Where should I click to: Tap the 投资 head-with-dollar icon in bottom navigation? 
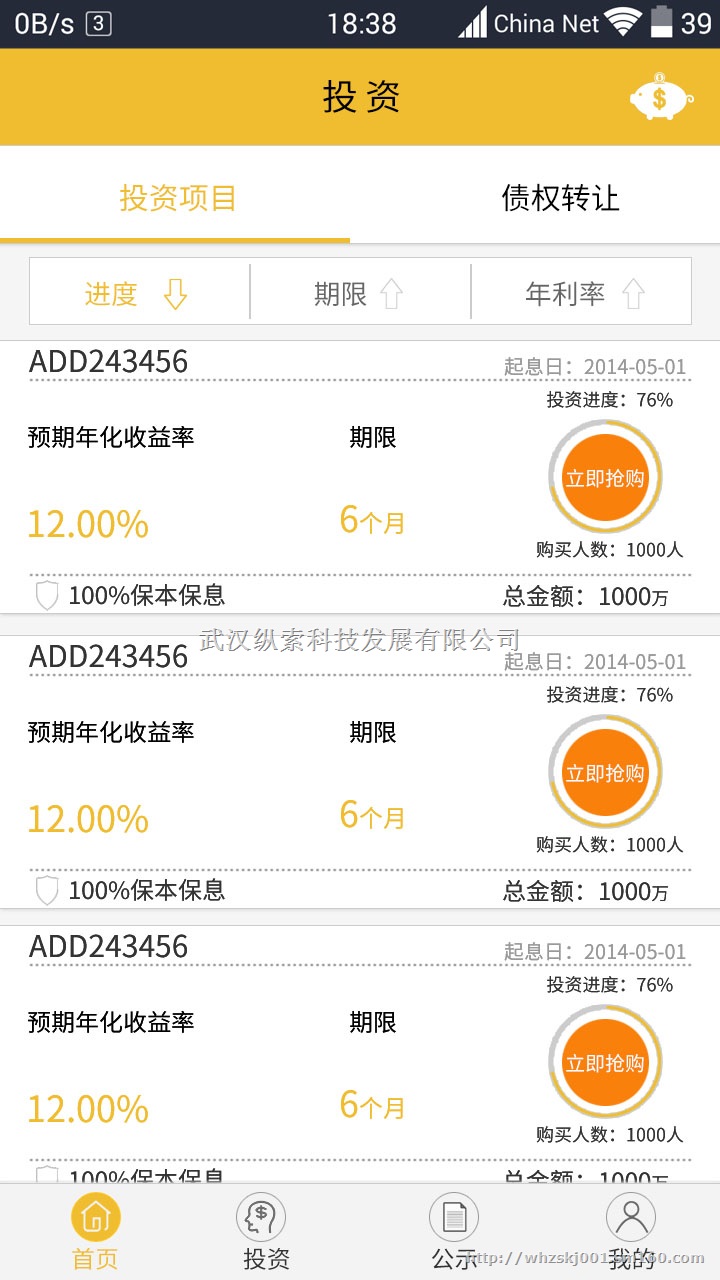click(261, 1216)
